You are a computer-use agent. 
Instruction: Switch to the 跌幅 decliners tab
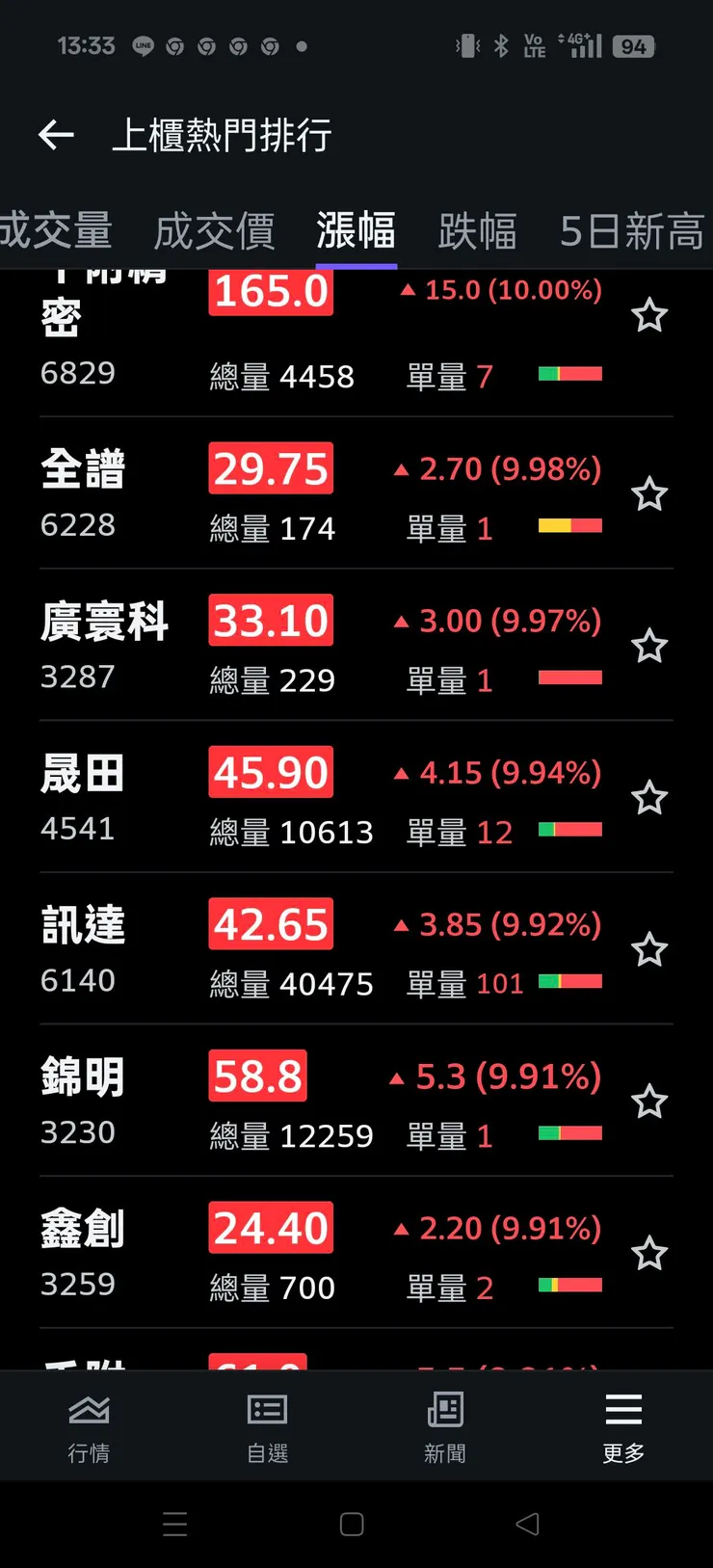pyautogui.click(x=479, y=231)
